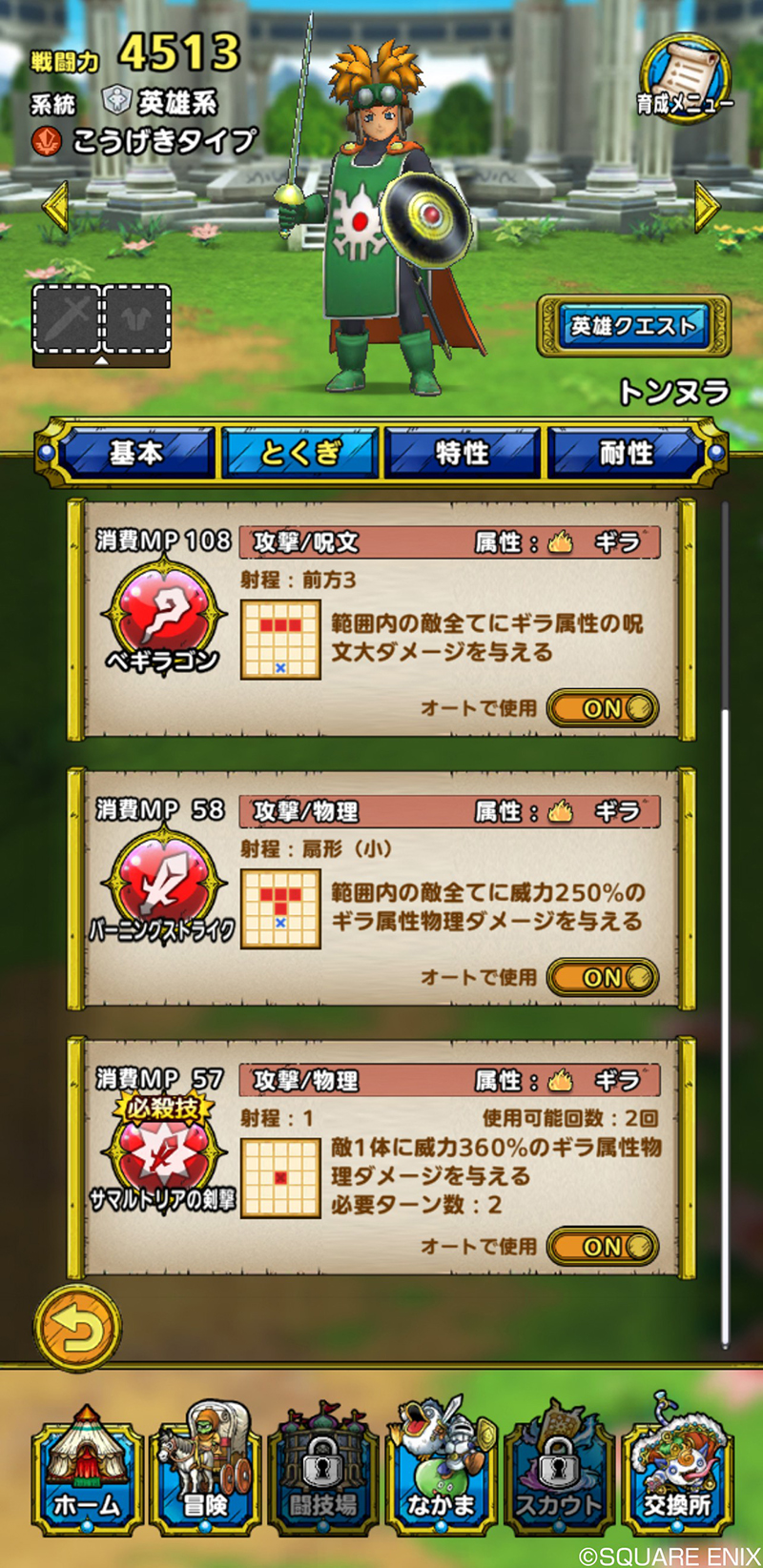The width and height of the screenshot is (763, 1568).
Task: Go to previous character with left arrow
Action: (55, 205)
